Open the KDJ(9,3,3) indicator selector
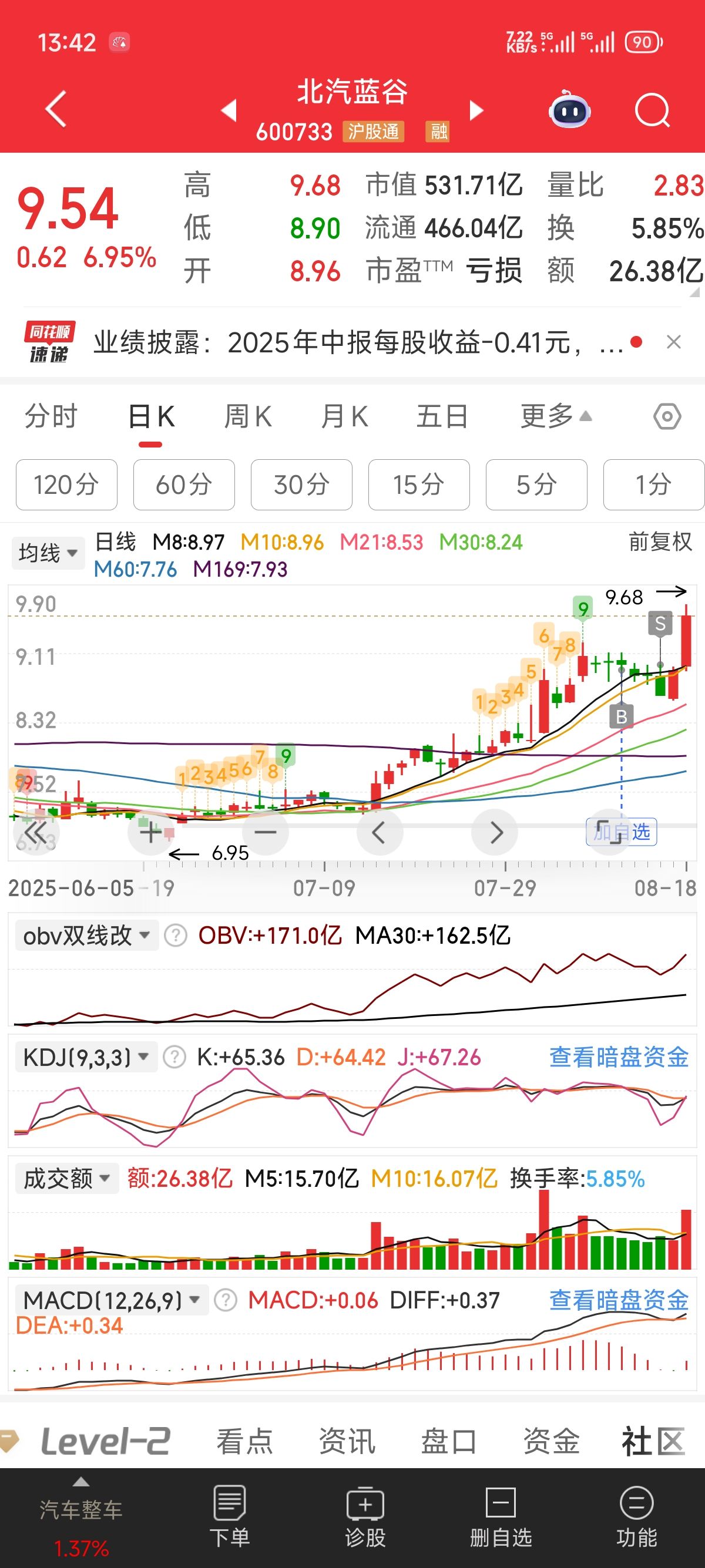 click(x=86, y=1057)
